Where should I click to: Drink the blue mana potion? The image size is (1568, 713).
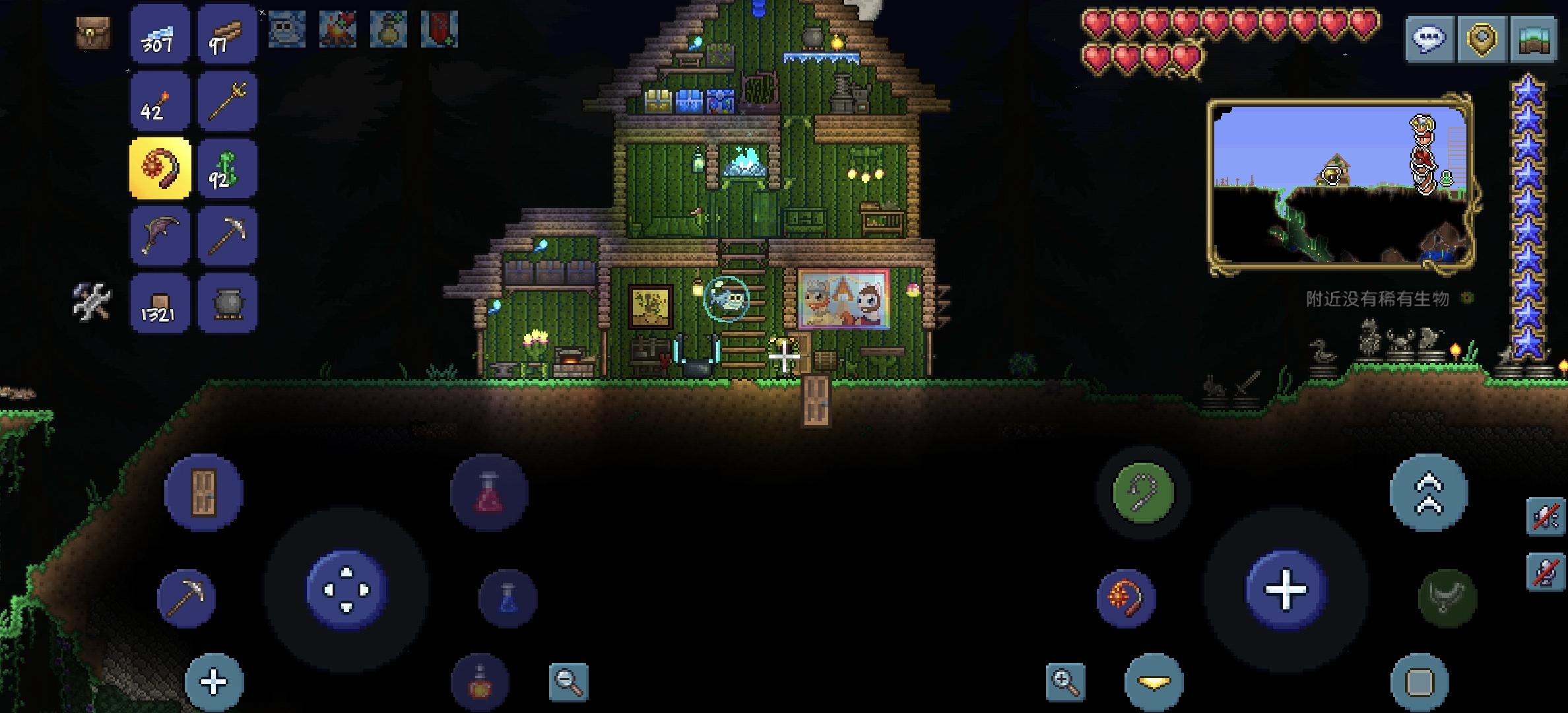(507, 598)
